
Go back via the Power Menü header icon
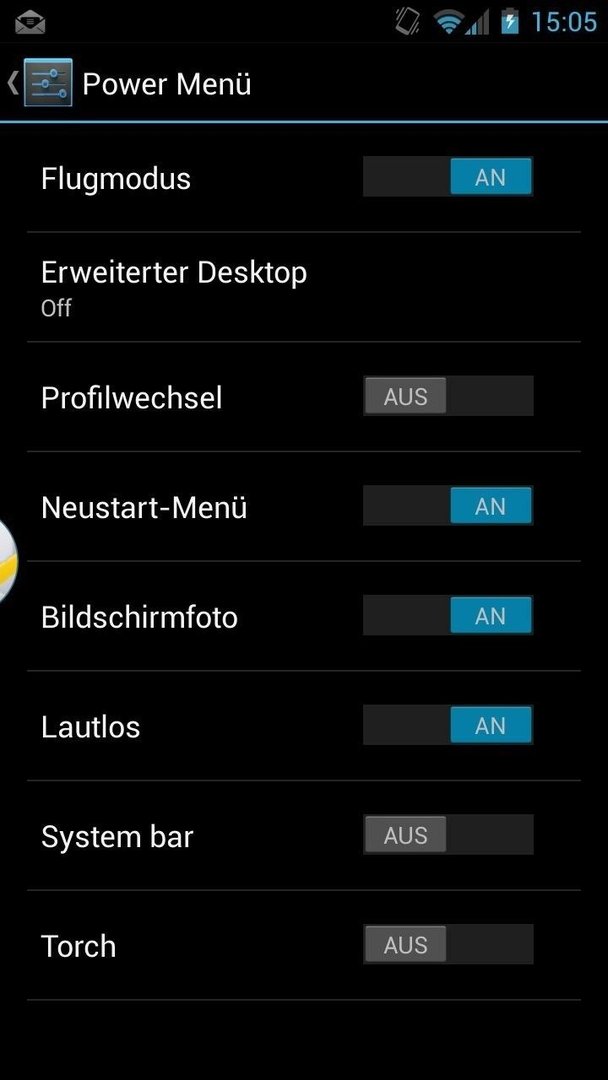pos(42,83)
